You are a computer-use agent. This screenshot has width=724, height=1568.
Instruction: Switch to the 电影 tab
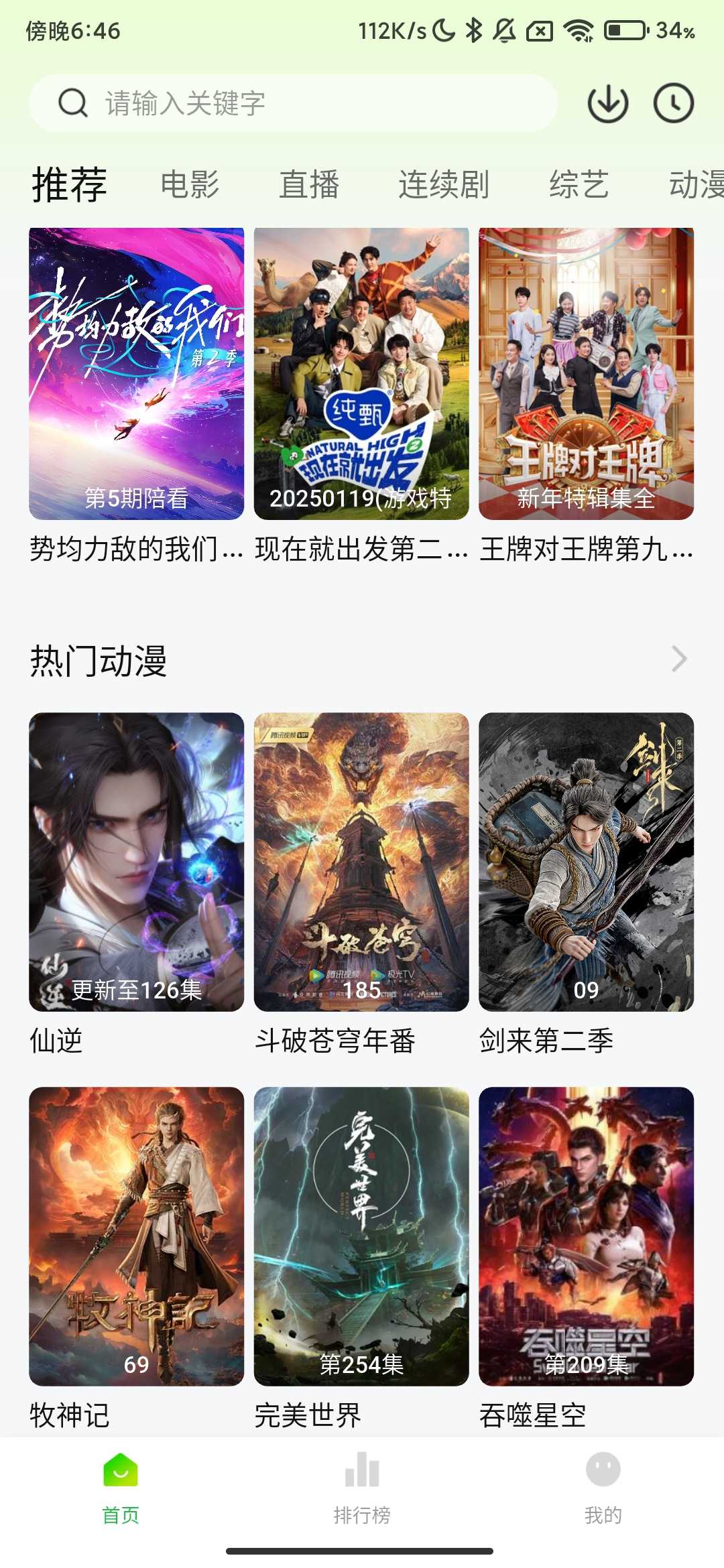190,186
